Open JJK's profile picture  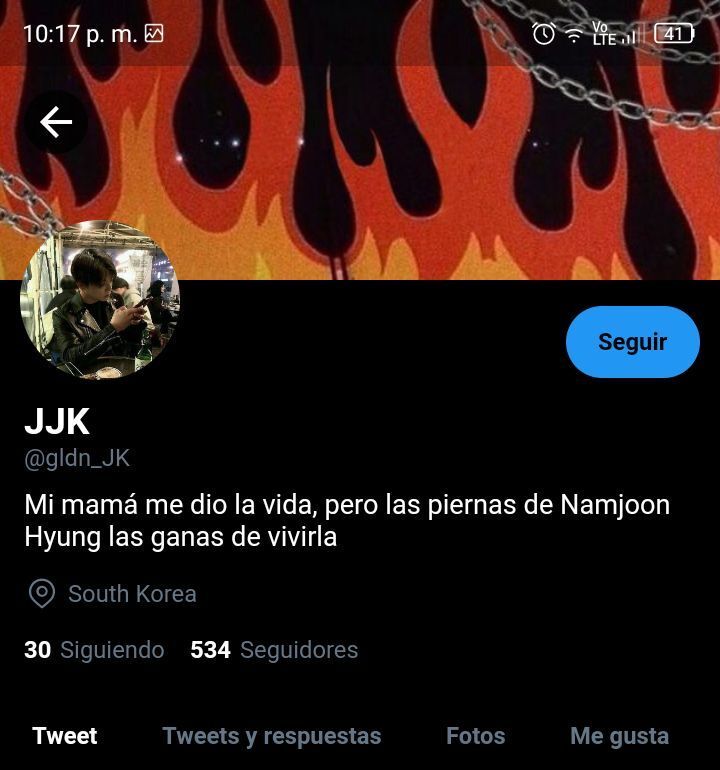100,300
